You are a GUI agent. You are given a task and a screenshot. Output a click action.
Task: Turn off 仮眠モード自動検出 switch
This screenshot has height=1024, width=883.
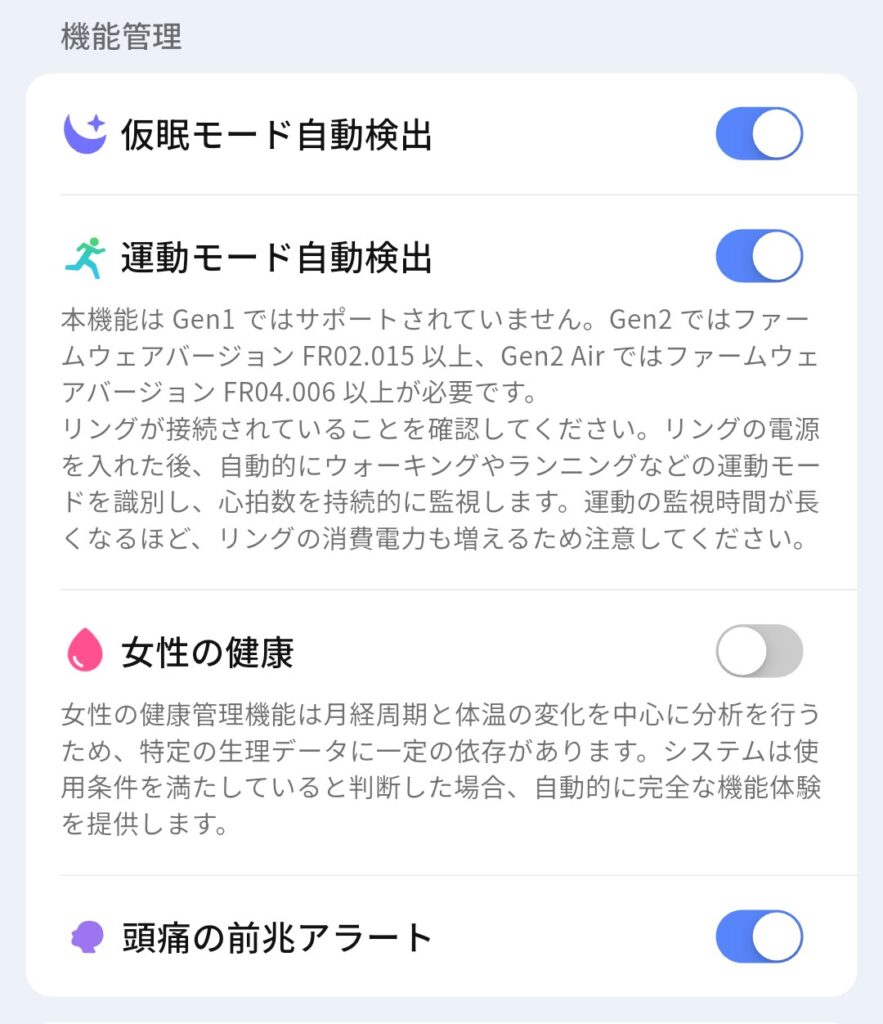click(759, 134)
